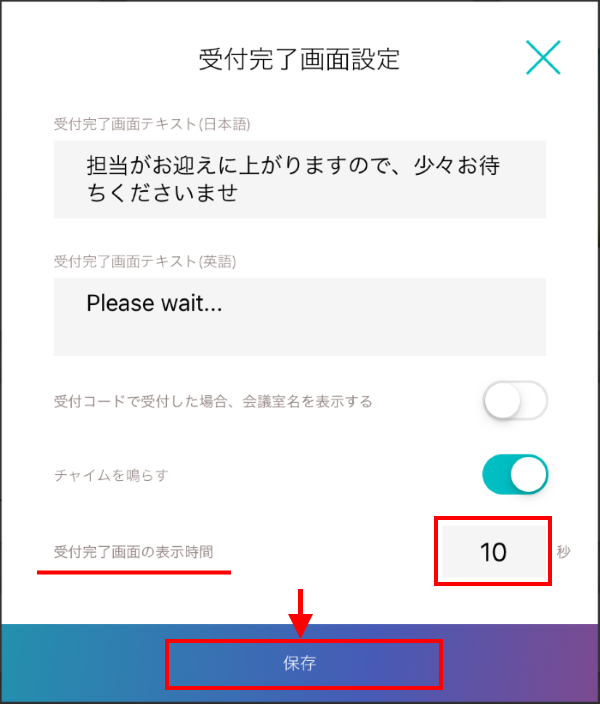Edit the Japanese completion screen text
600x704 pixels.
coord(300,178)
